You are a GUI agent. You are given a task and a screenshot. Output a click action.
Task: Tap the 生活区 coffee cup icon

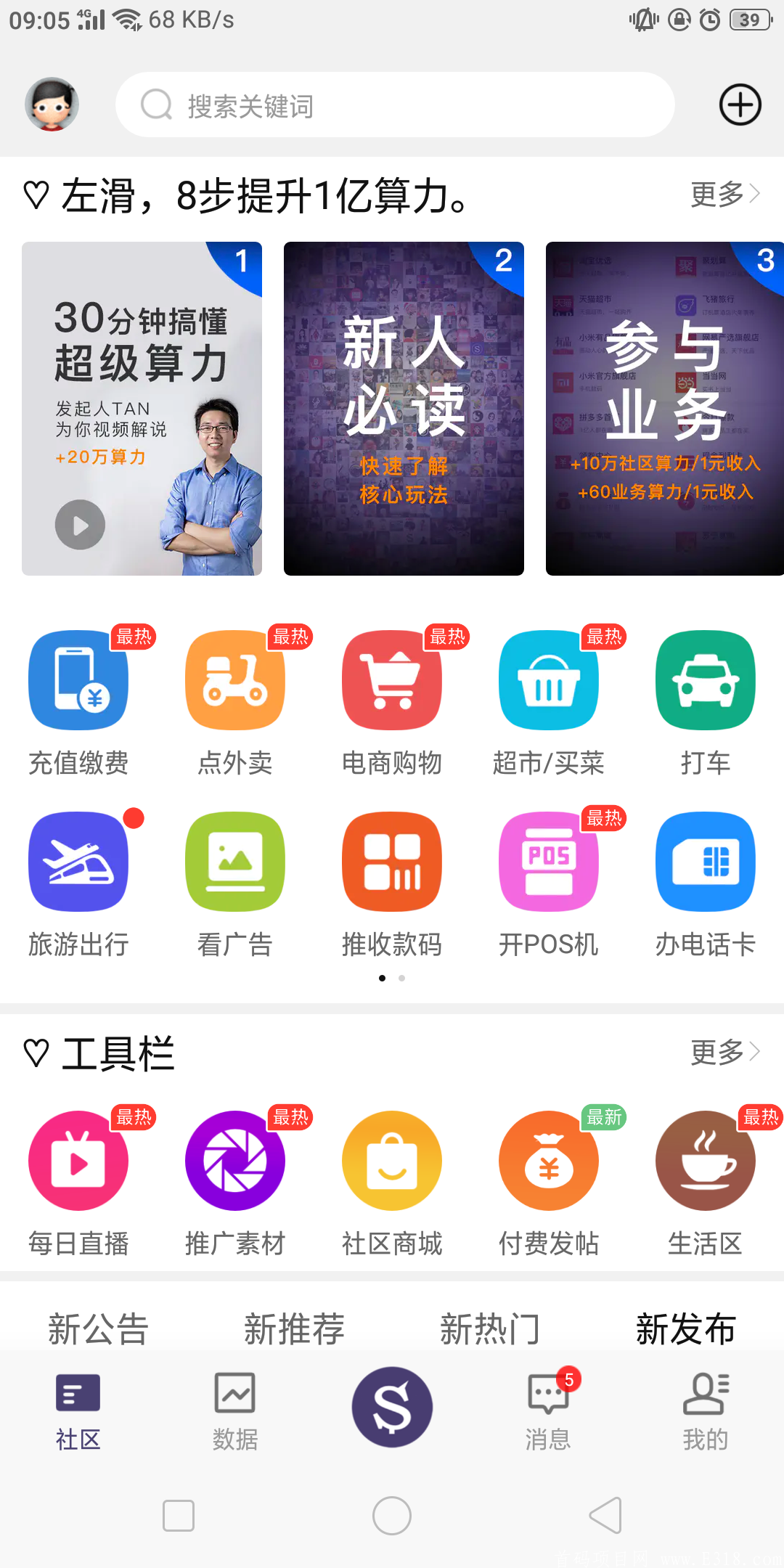pyautogui.click(x=705, y=1160)
